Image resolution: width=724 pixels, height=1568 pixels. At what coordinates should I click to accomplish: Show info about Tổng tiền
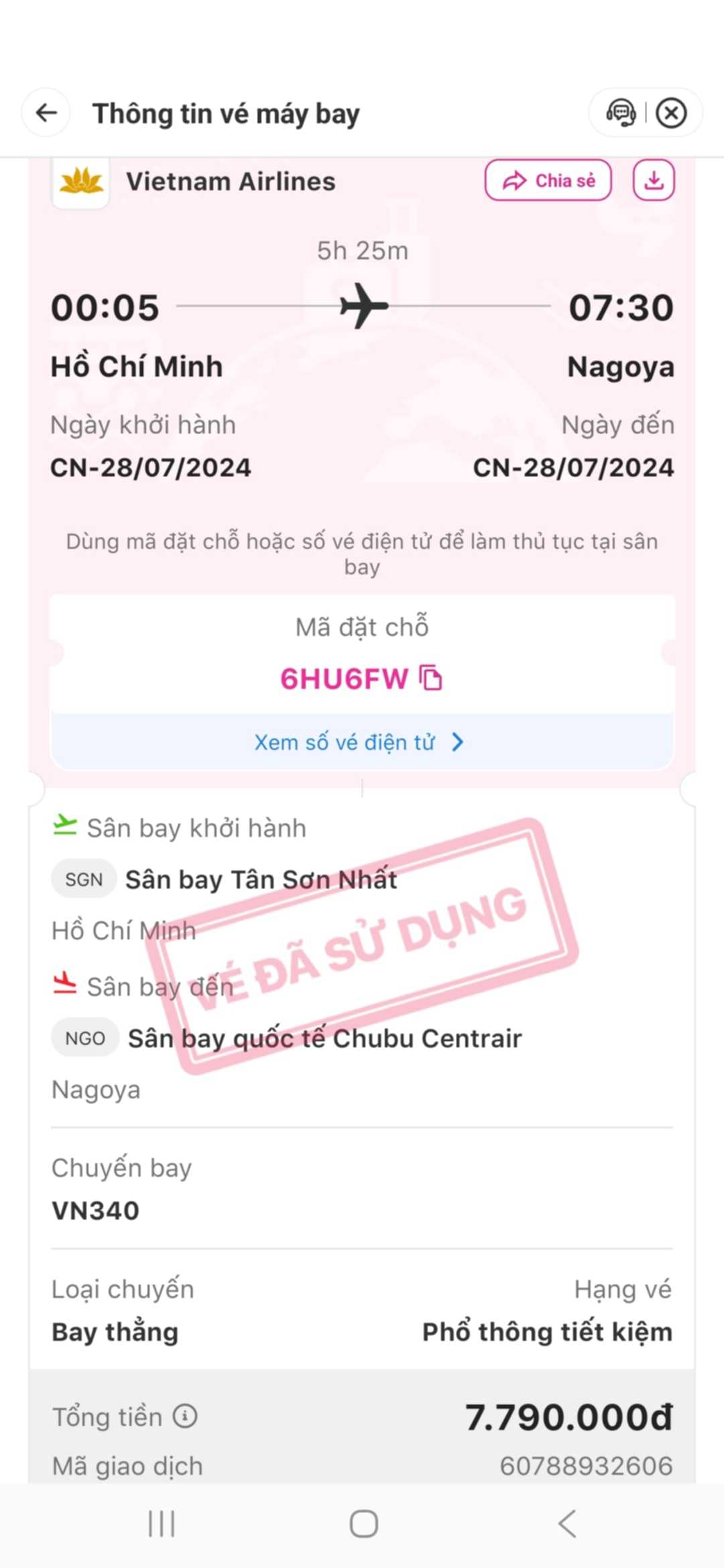point(185,1416)
